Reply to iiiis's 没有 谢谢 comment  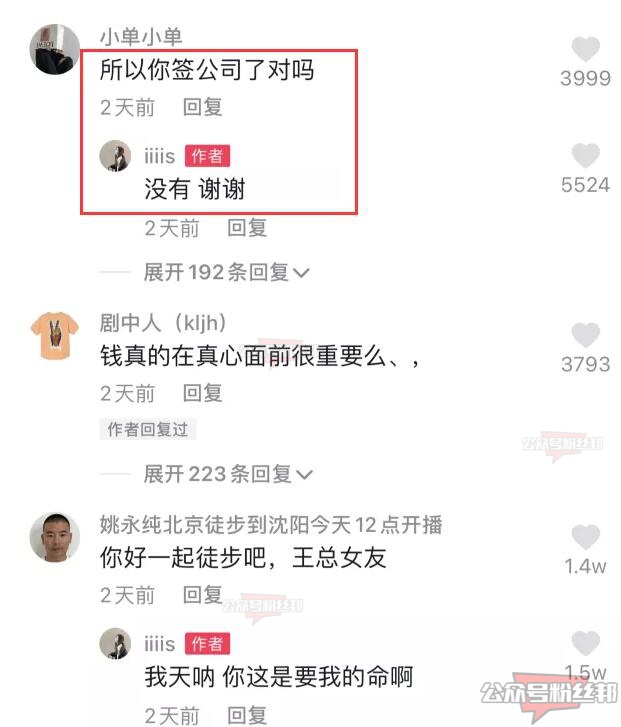[247, 228]
